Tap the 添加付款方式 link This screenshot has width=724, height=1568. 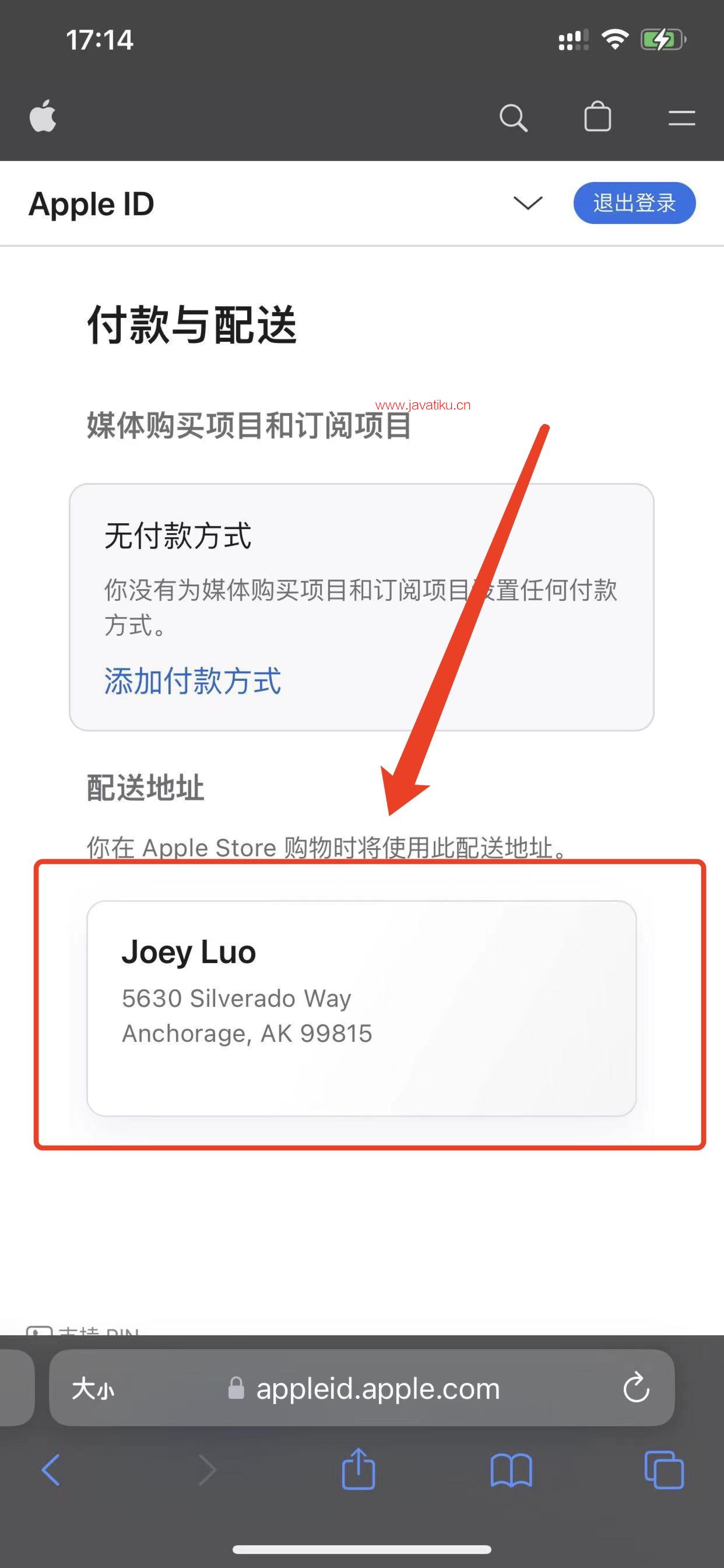[192, 680]
